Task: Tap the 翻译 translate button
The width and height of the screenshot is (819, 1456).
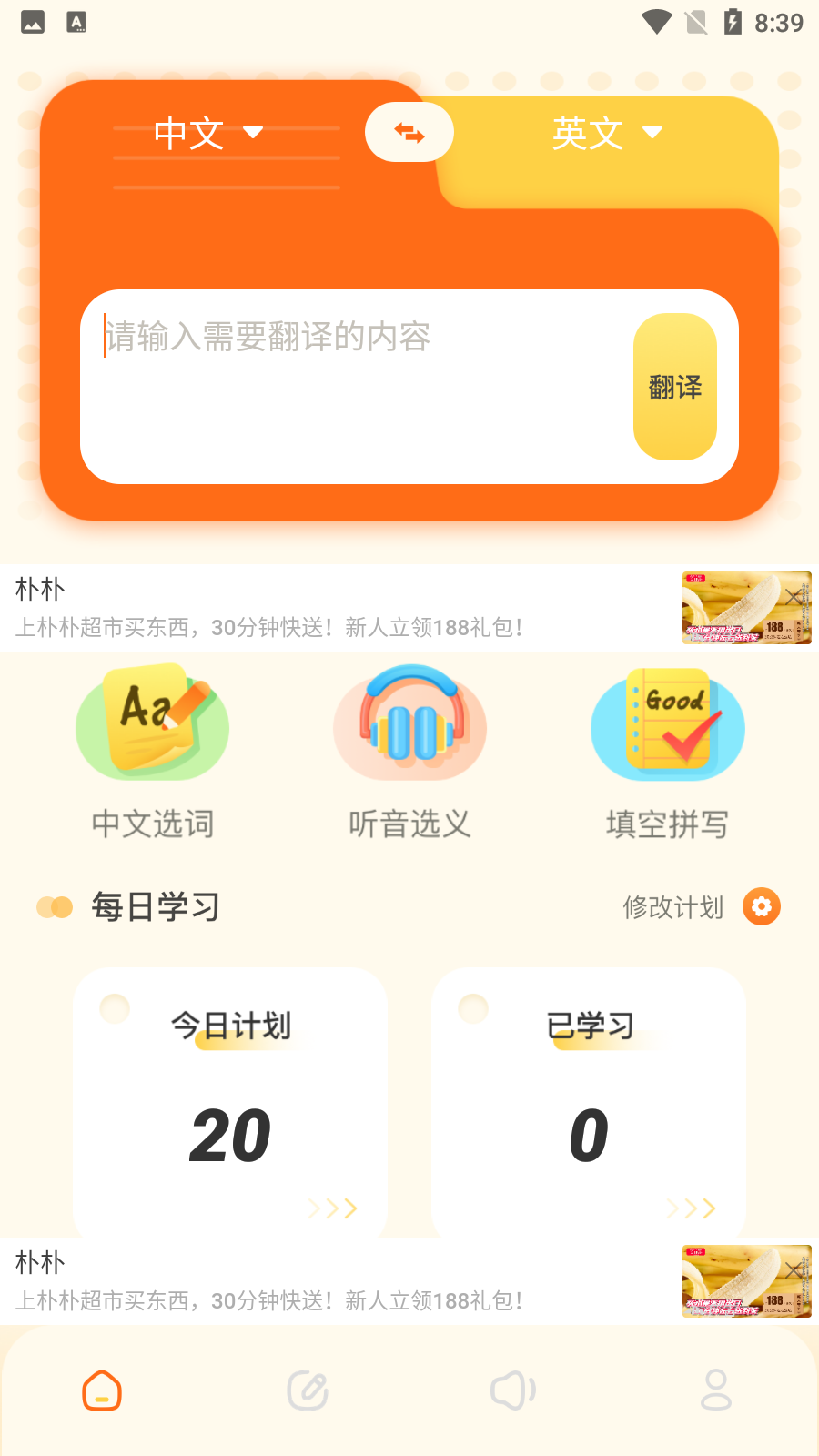Action: pyautogui.click(x=674, y=387)
